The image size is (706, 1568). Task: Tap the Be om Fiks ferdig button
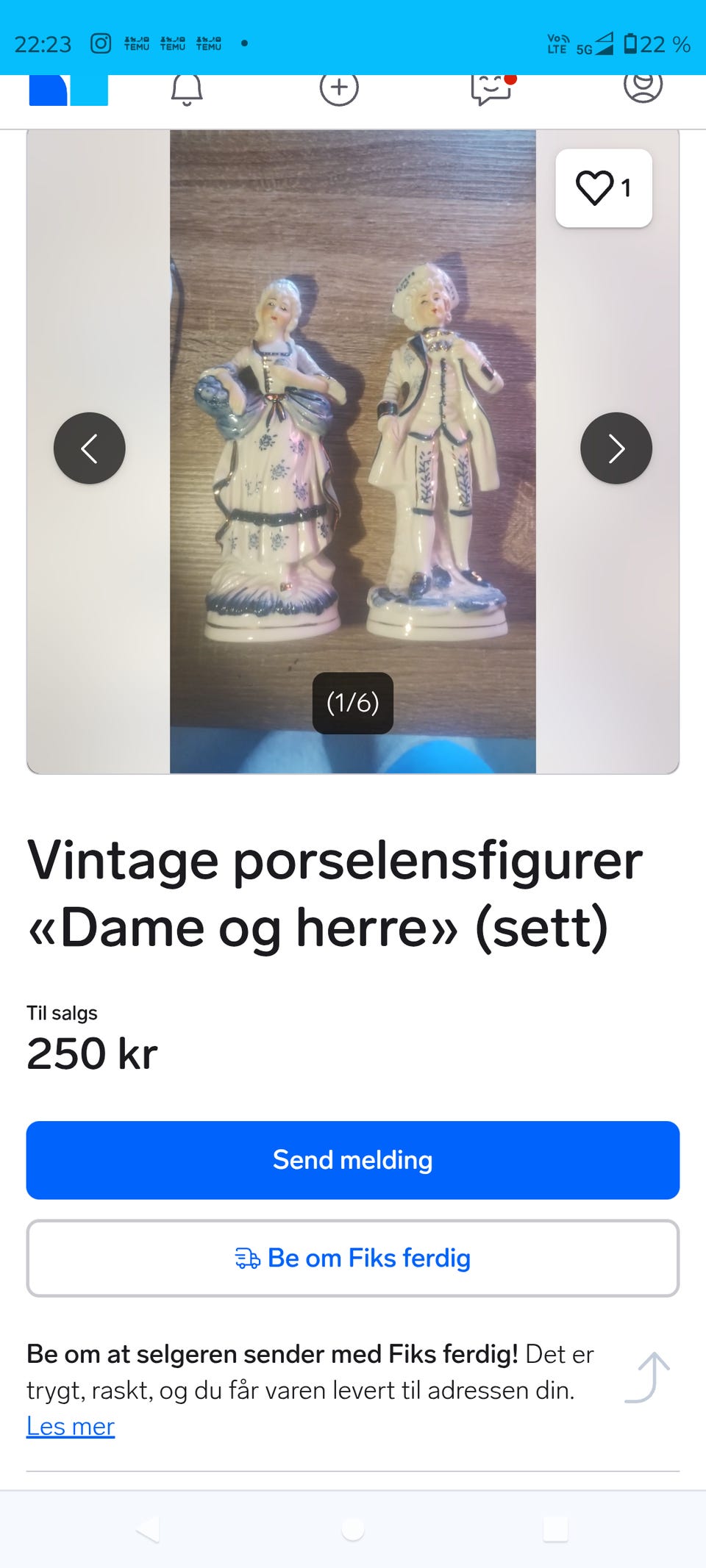352,1258
